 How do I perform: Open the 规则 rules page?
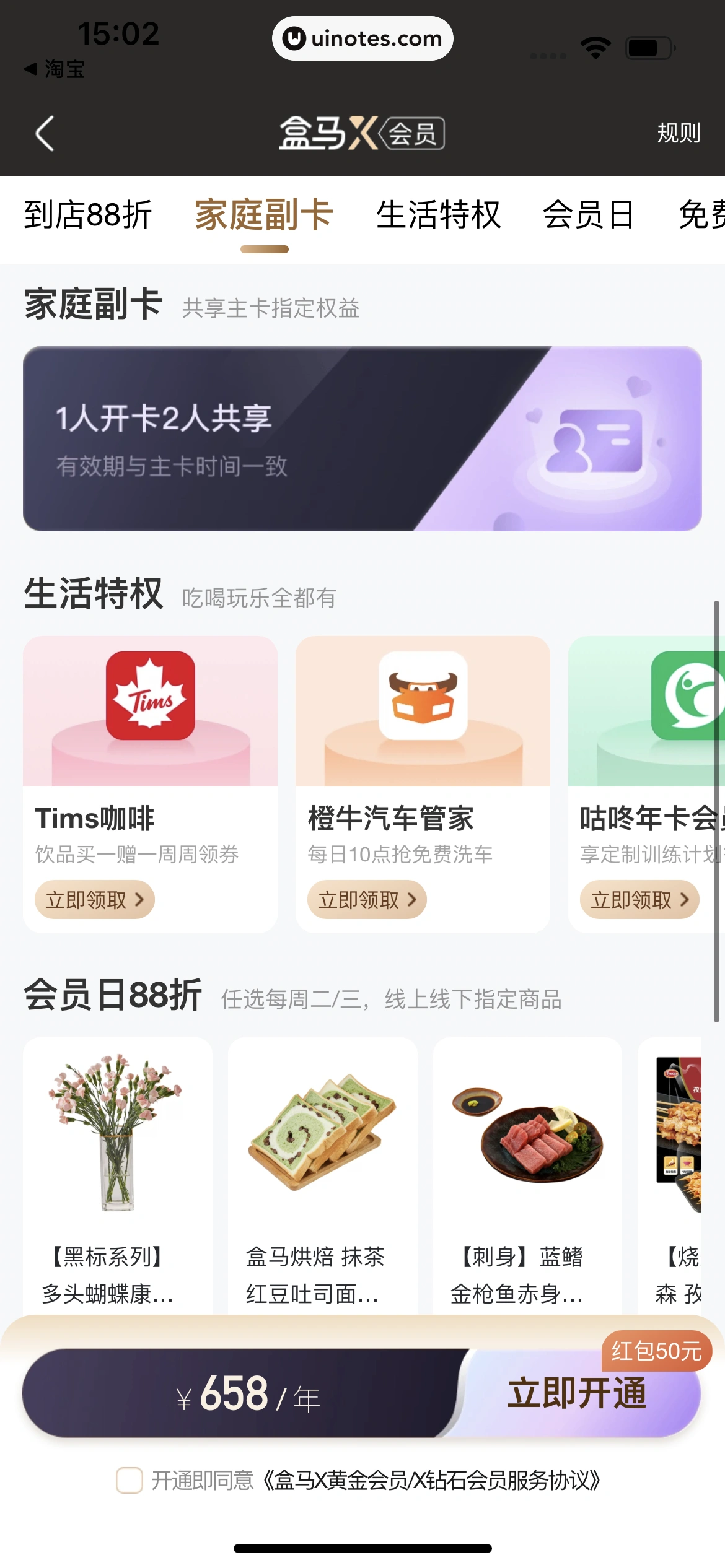[678, 133]
